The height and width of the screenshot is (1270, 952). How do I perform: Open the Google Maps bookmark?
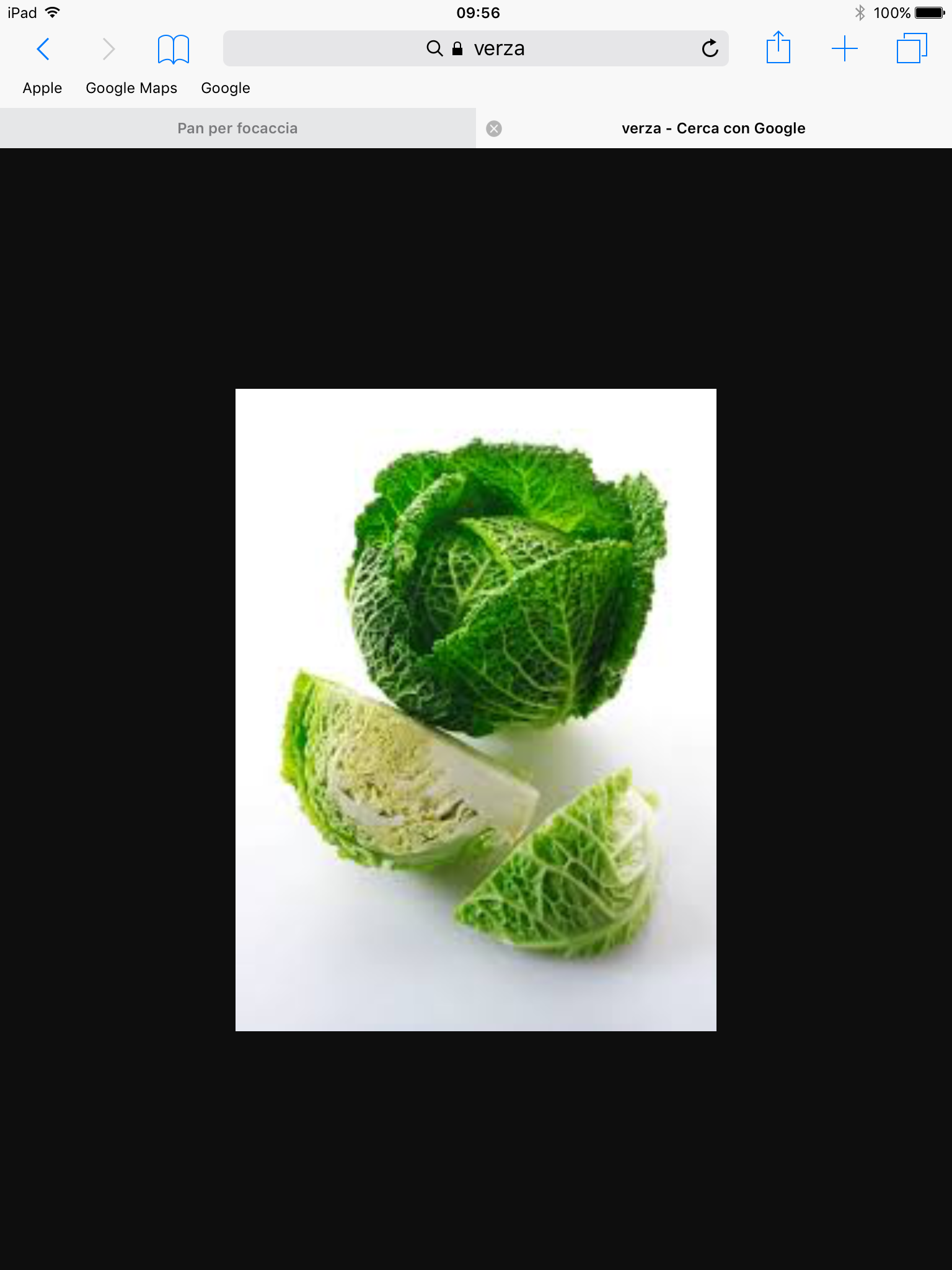(131, 88)
